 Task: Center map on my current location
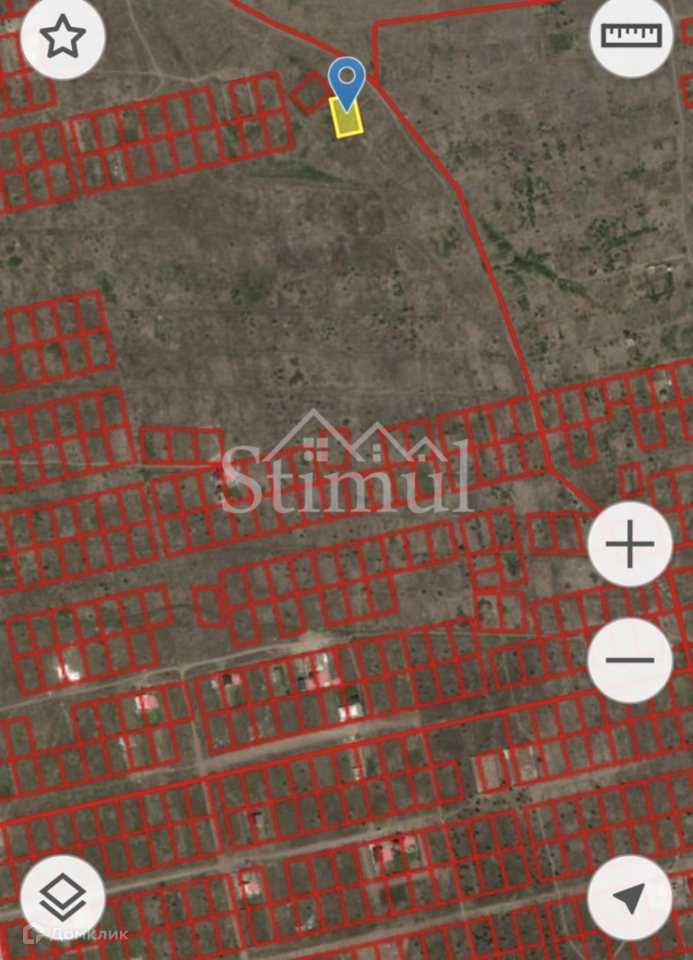630,897
